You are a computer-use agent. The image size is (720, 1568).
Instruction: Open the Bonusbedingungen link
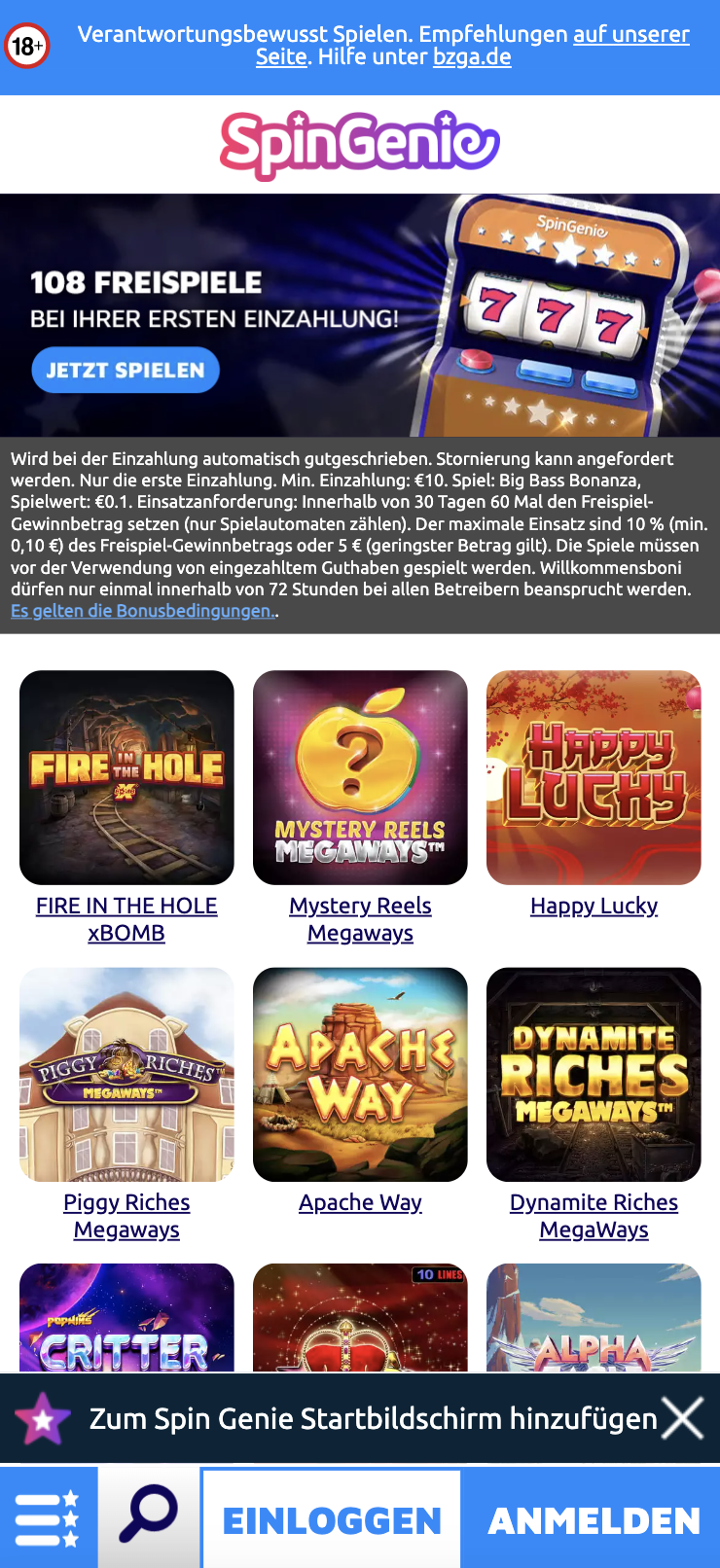point(143,611)
